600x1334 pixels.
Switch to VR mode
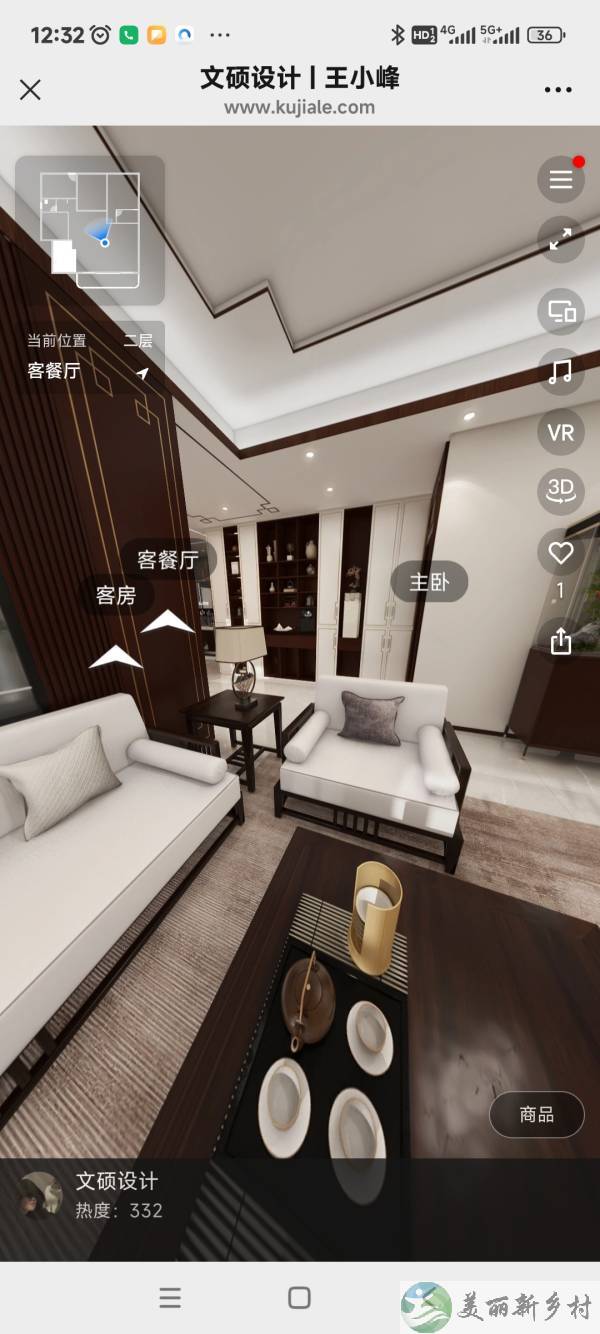561,432
